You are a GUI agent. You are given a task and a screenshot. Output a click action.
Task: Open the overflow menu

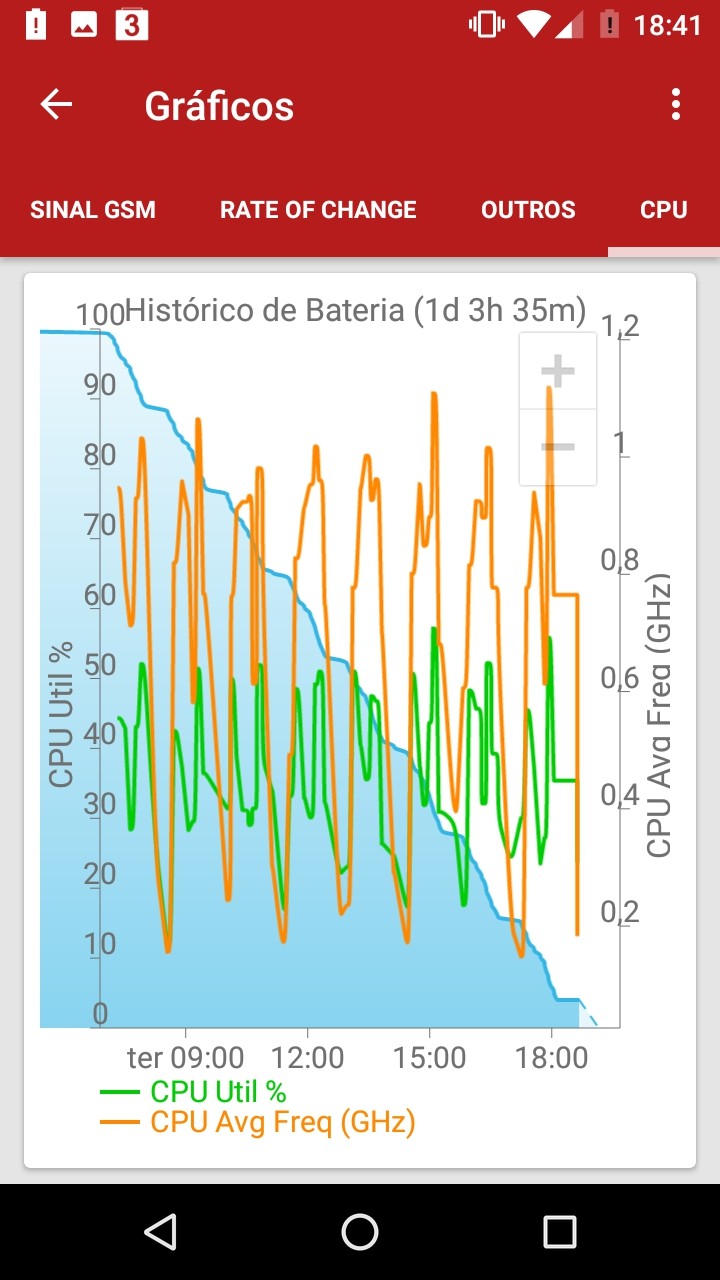pos(676,104)
